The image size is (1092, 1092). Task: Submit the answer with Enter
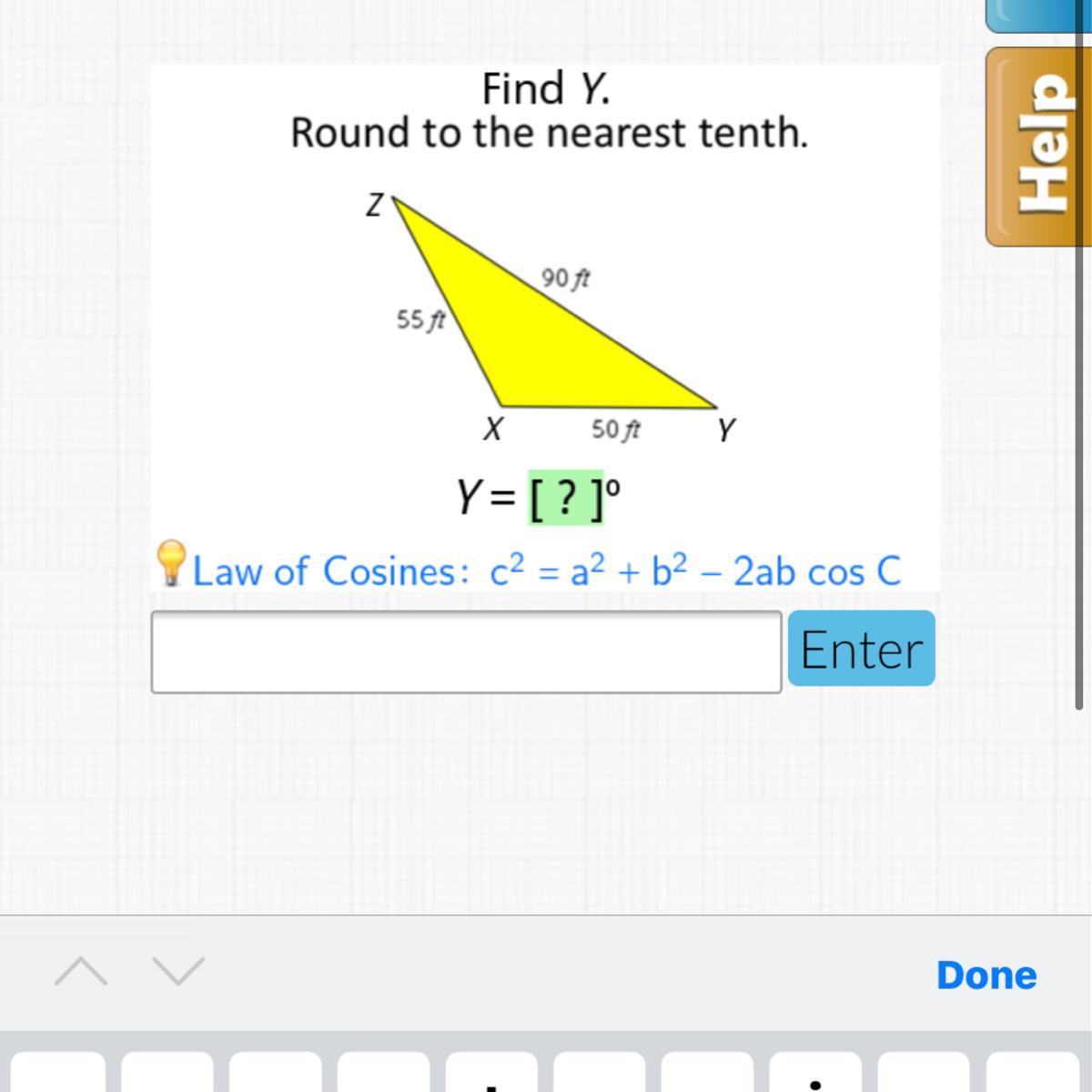(x=861, y=649)
